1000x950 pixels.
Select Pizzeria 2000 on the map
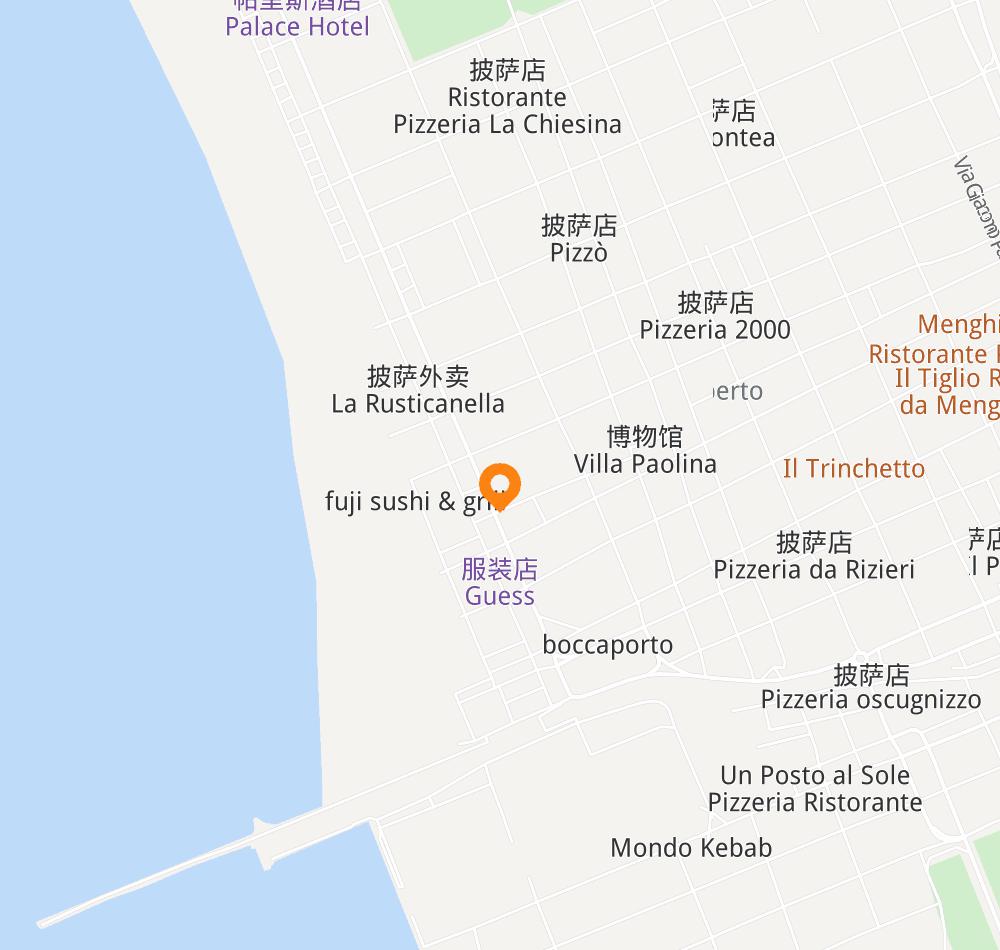pos(715,317)
